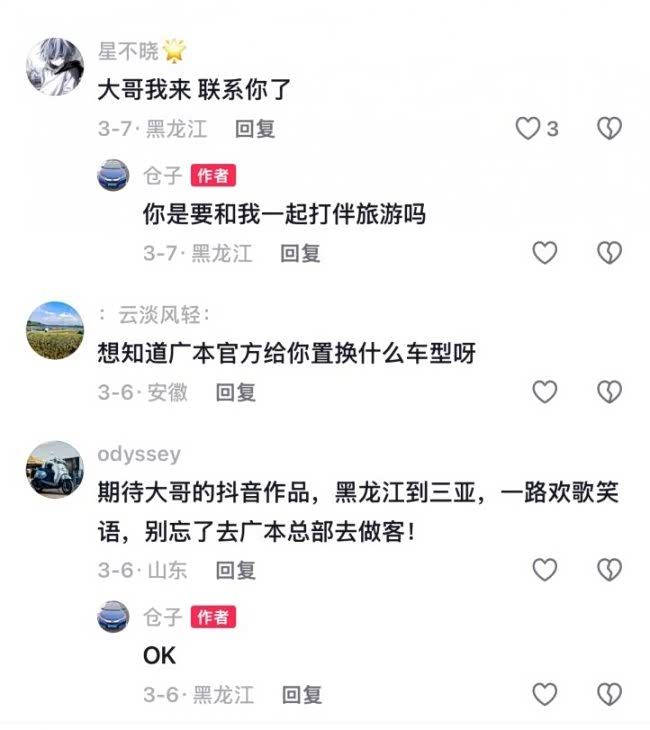
Task: Dislike odyssey's comment
Action: coord(609,570)
